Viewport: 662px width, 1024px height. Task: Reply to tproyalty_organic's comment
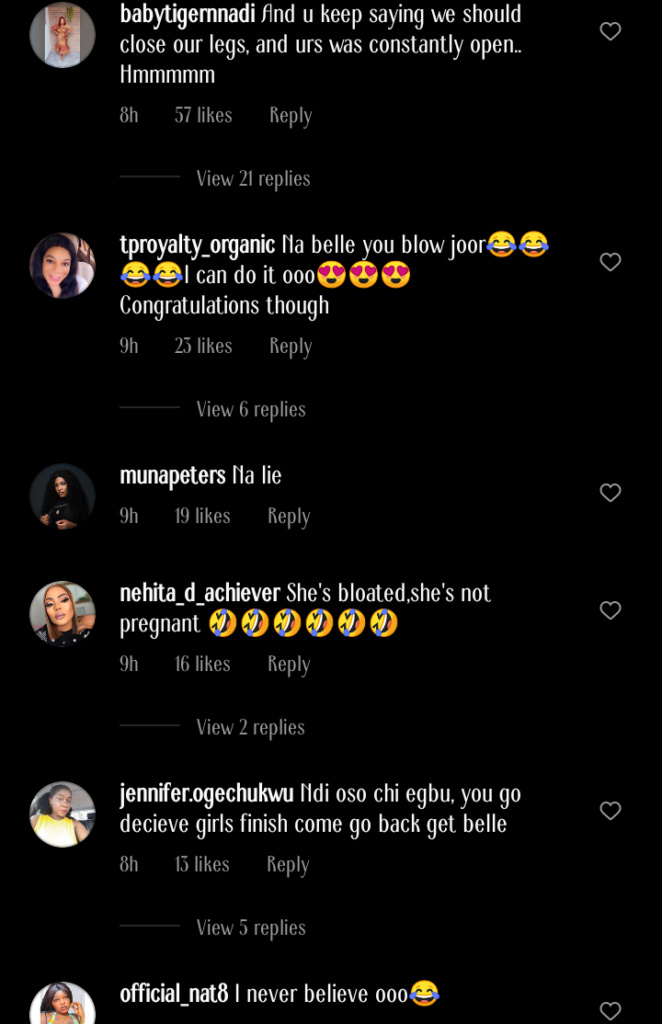click(x=290, y=347)
